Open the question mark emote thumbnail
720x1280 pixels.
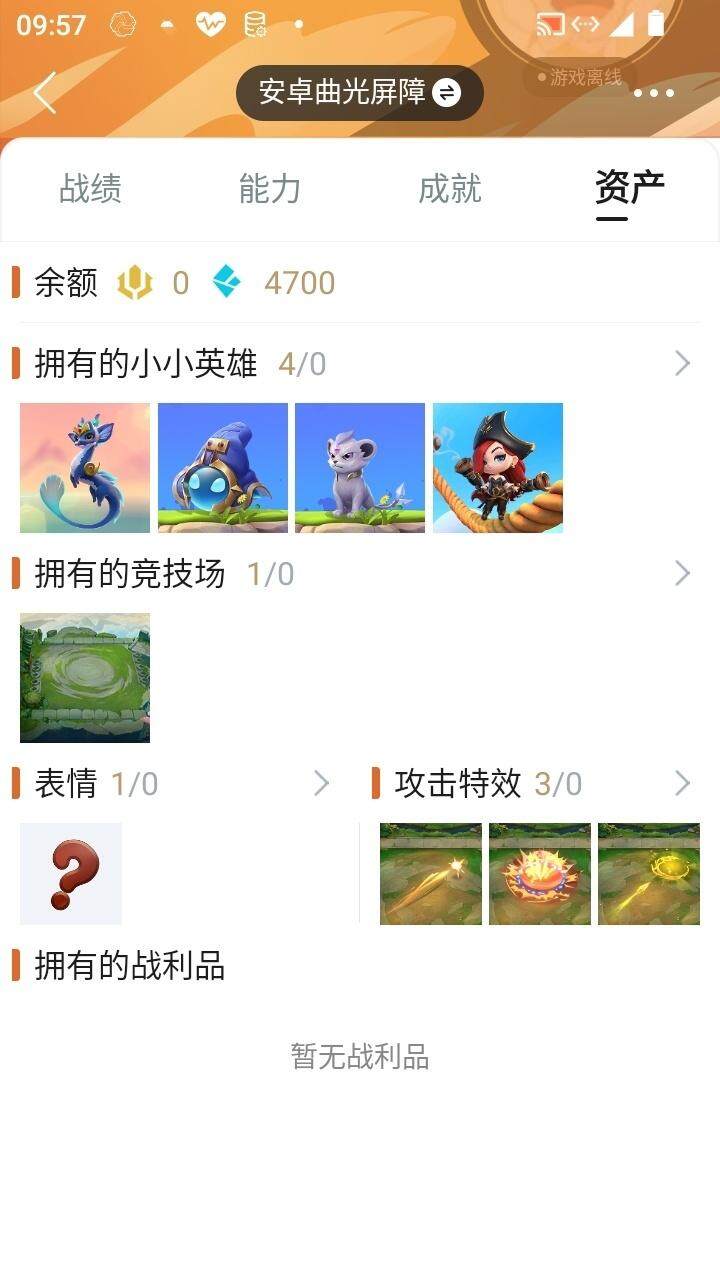point(70,874)
